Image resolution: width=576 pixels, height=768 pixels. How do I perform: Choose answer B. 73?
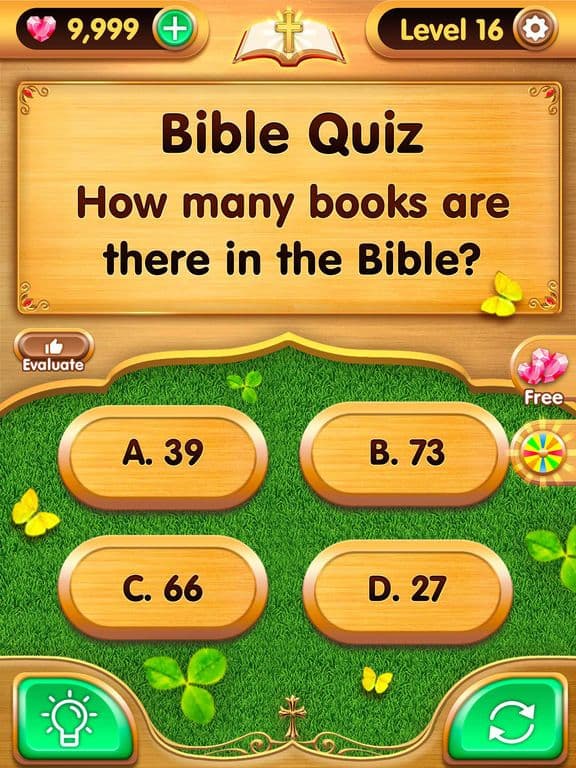(x=407, y=453)
